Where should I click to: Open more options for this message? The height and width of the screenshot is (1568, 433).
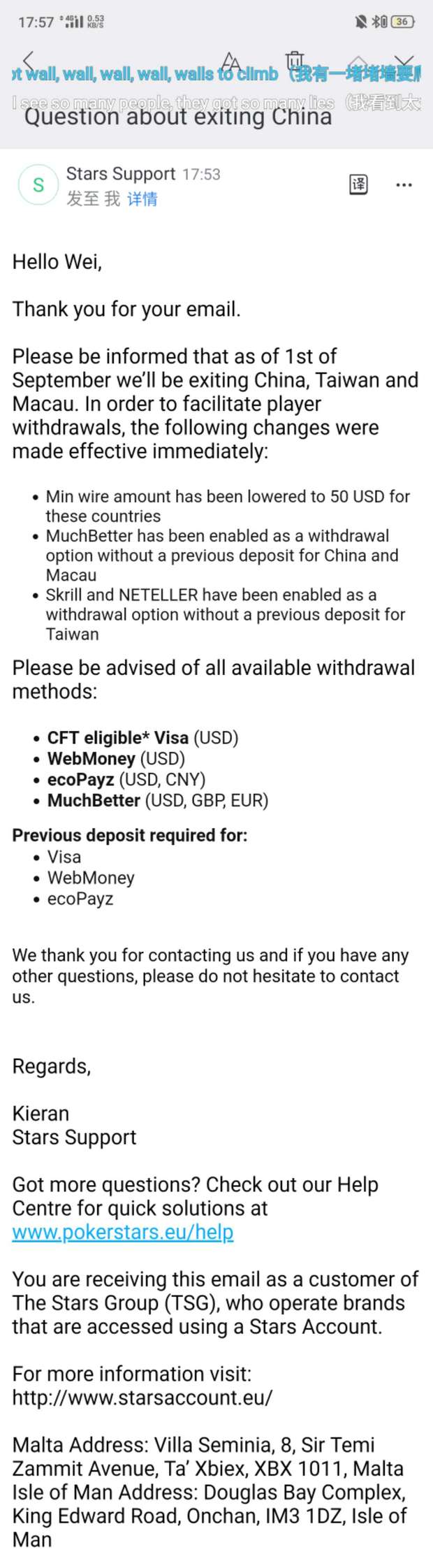404,185
